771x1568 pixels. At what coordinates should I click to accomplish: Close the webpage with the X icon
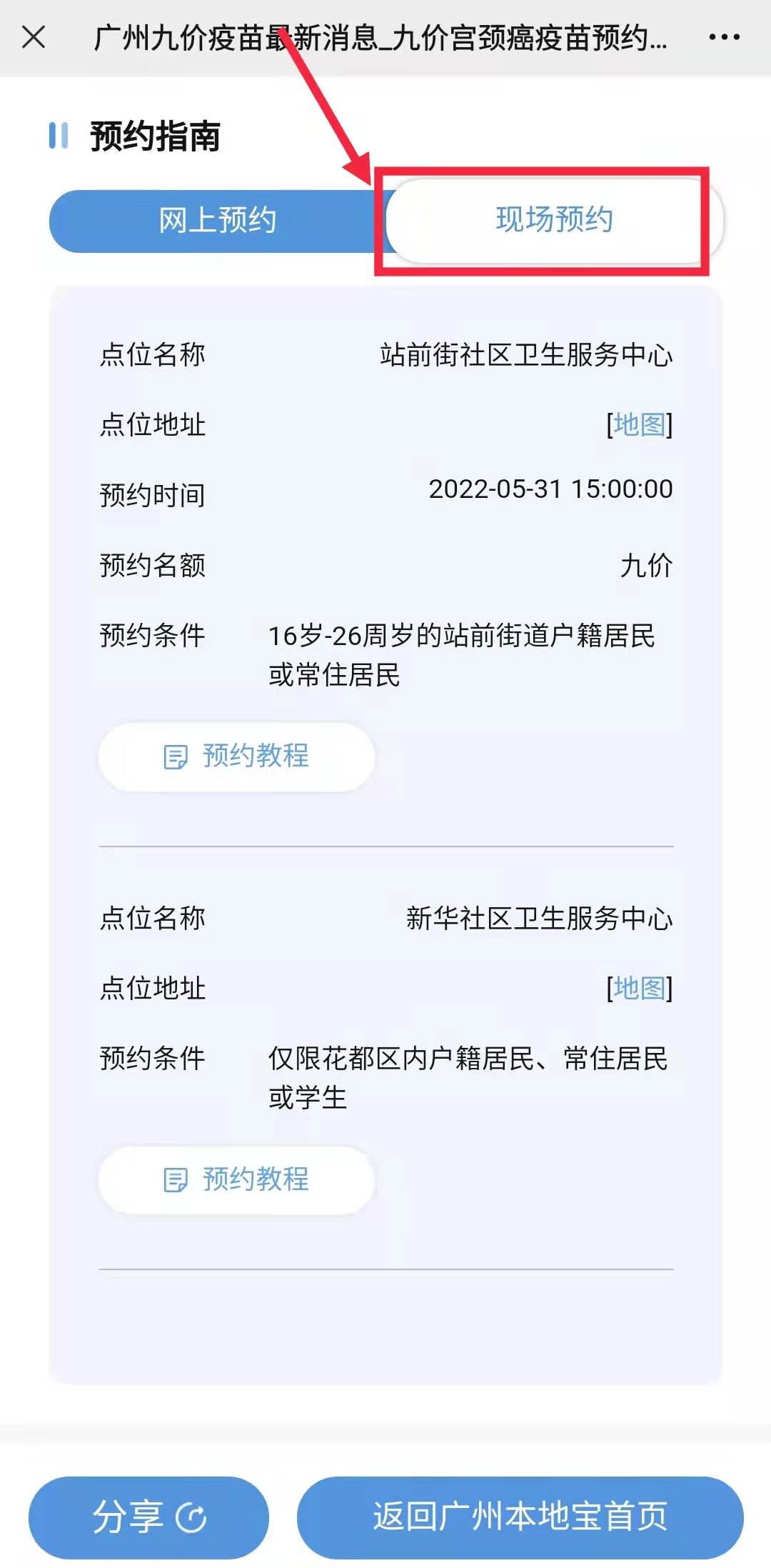[x=34, y=37]
